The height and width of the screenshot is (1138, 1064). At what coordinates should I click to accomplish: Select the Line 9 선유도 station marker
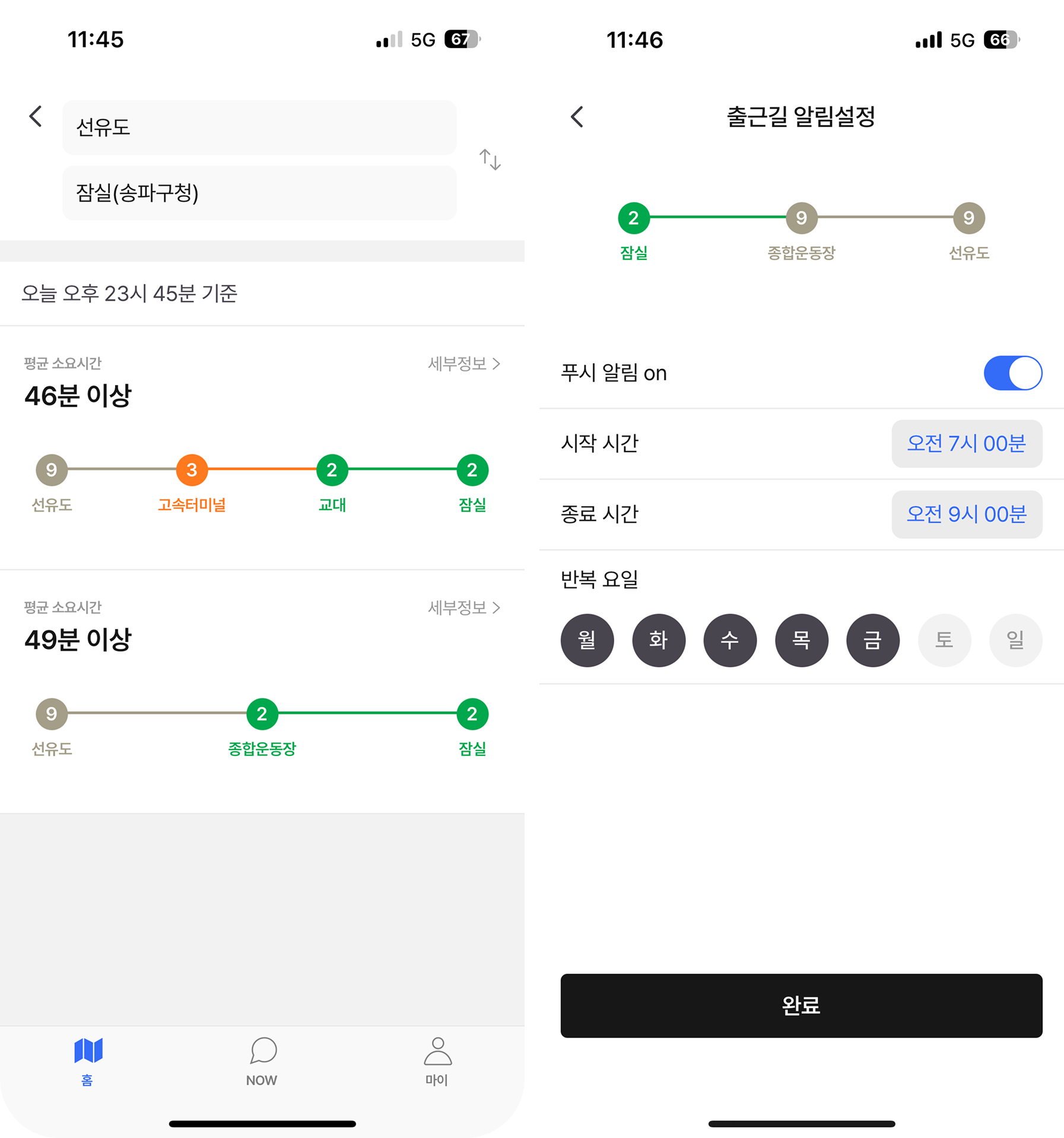click(x=52, y=471)
